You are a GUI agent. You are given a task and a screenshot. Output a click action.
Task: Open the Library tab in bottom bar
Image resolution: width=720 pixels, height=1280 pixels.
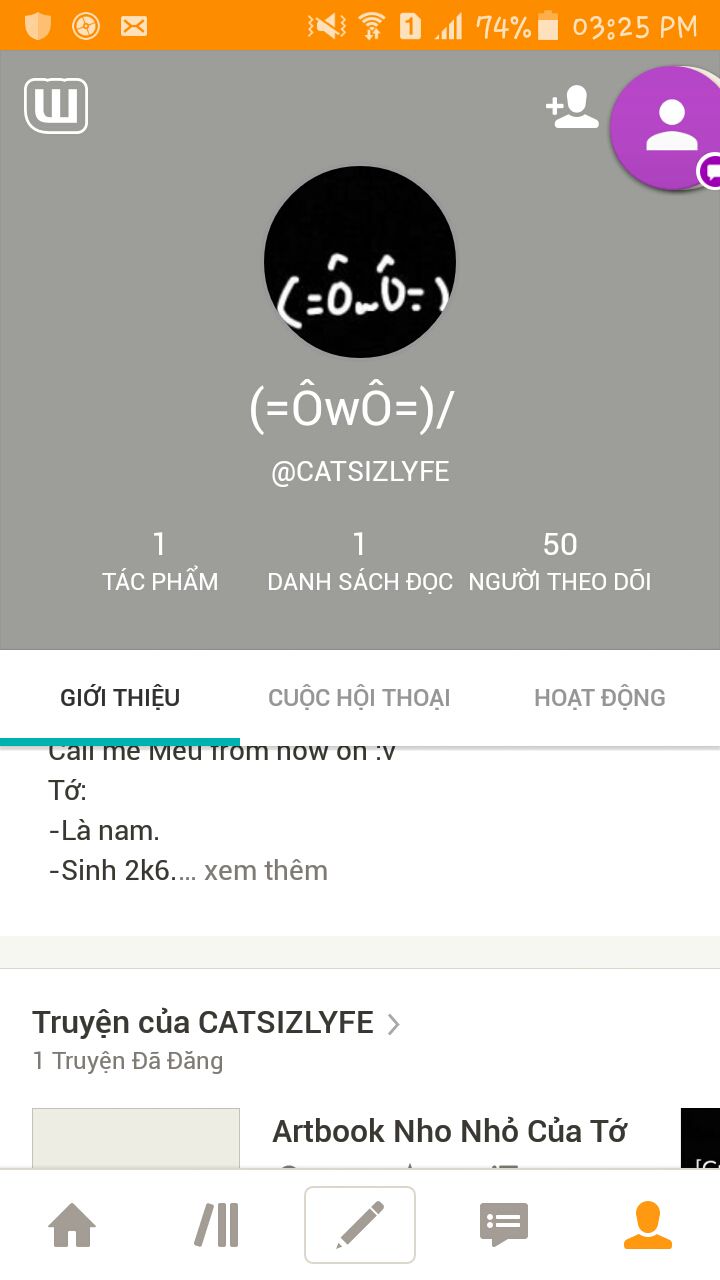[217, 1225]
